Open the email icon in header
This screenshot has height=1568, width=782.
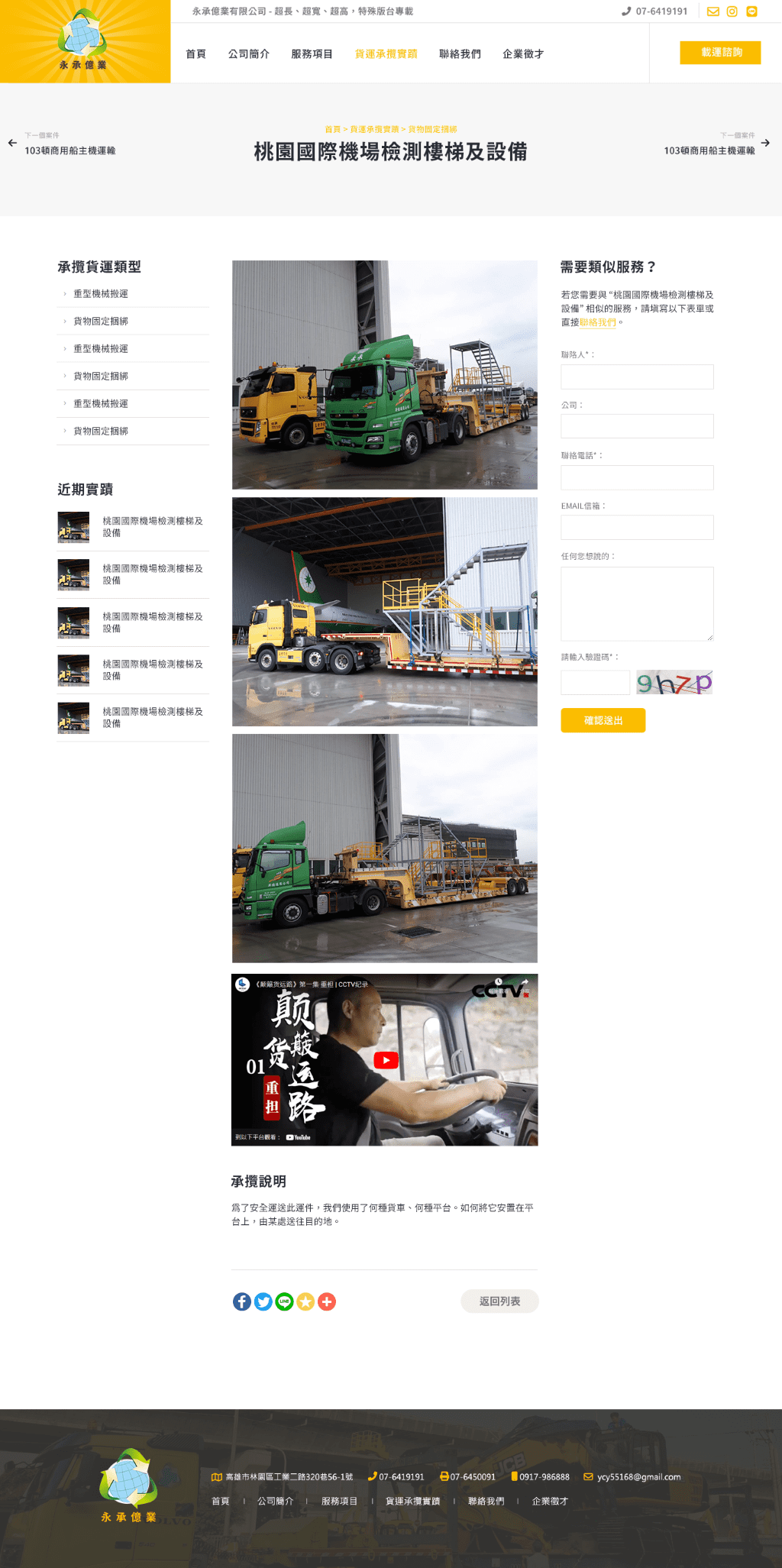713,11
